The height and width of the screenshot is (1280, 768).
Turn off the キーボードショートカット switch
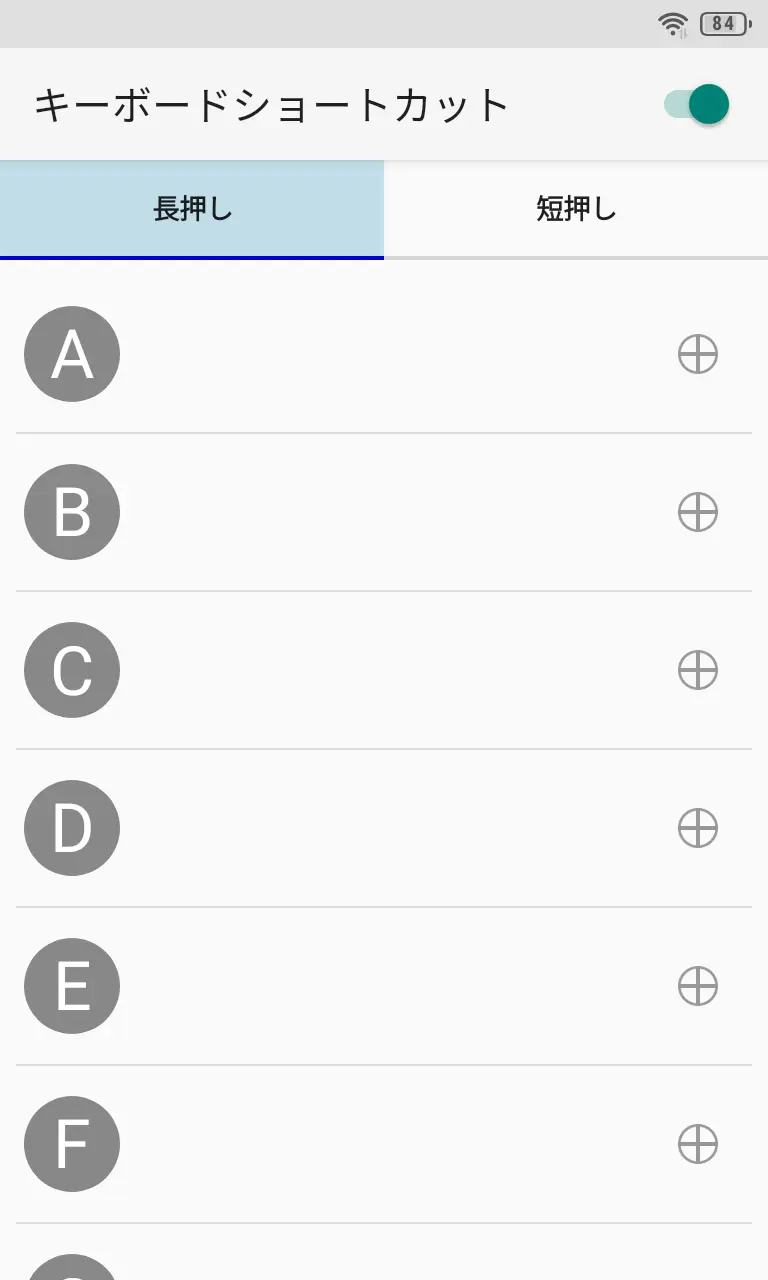coord(697,104)
